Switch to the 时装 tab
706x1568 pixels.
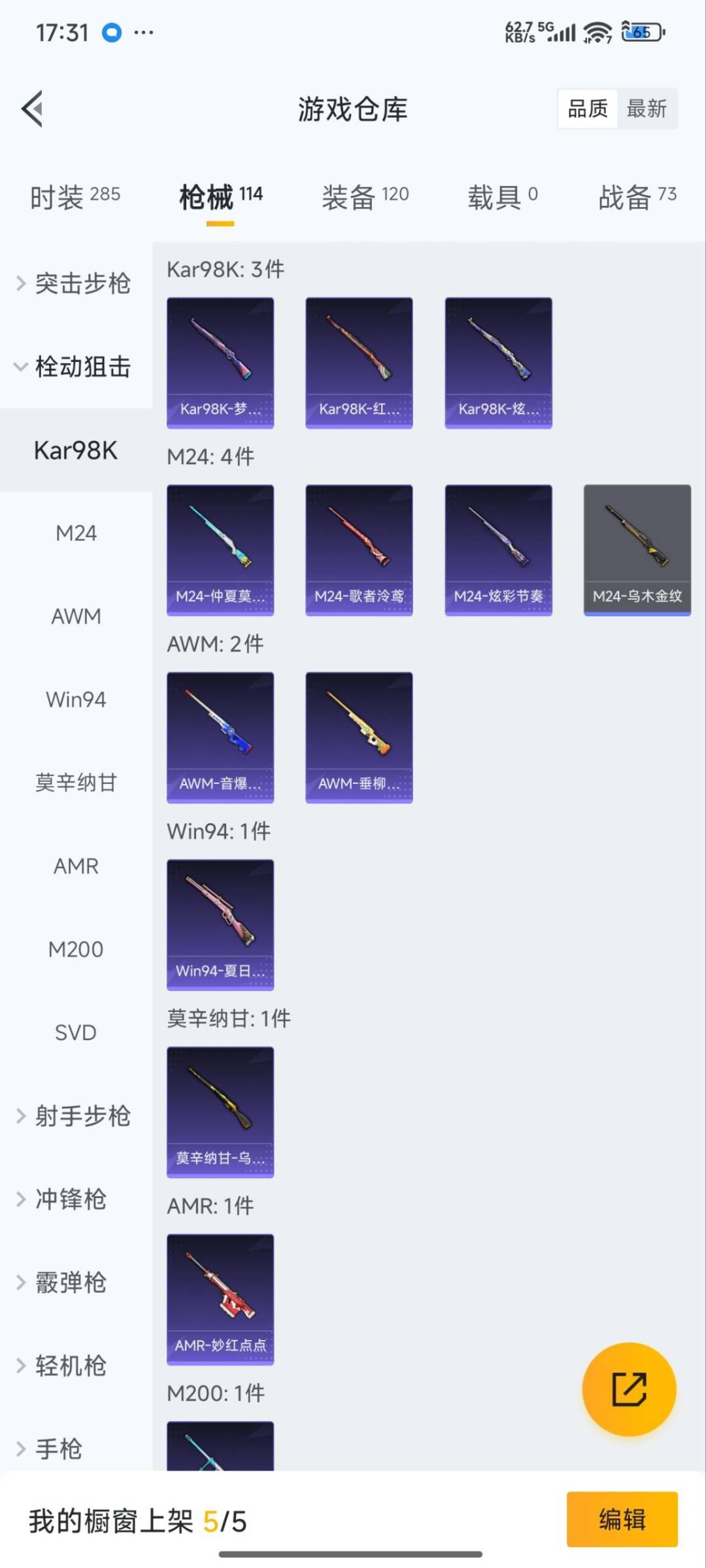pyautogui.click(x=75, y=197)
